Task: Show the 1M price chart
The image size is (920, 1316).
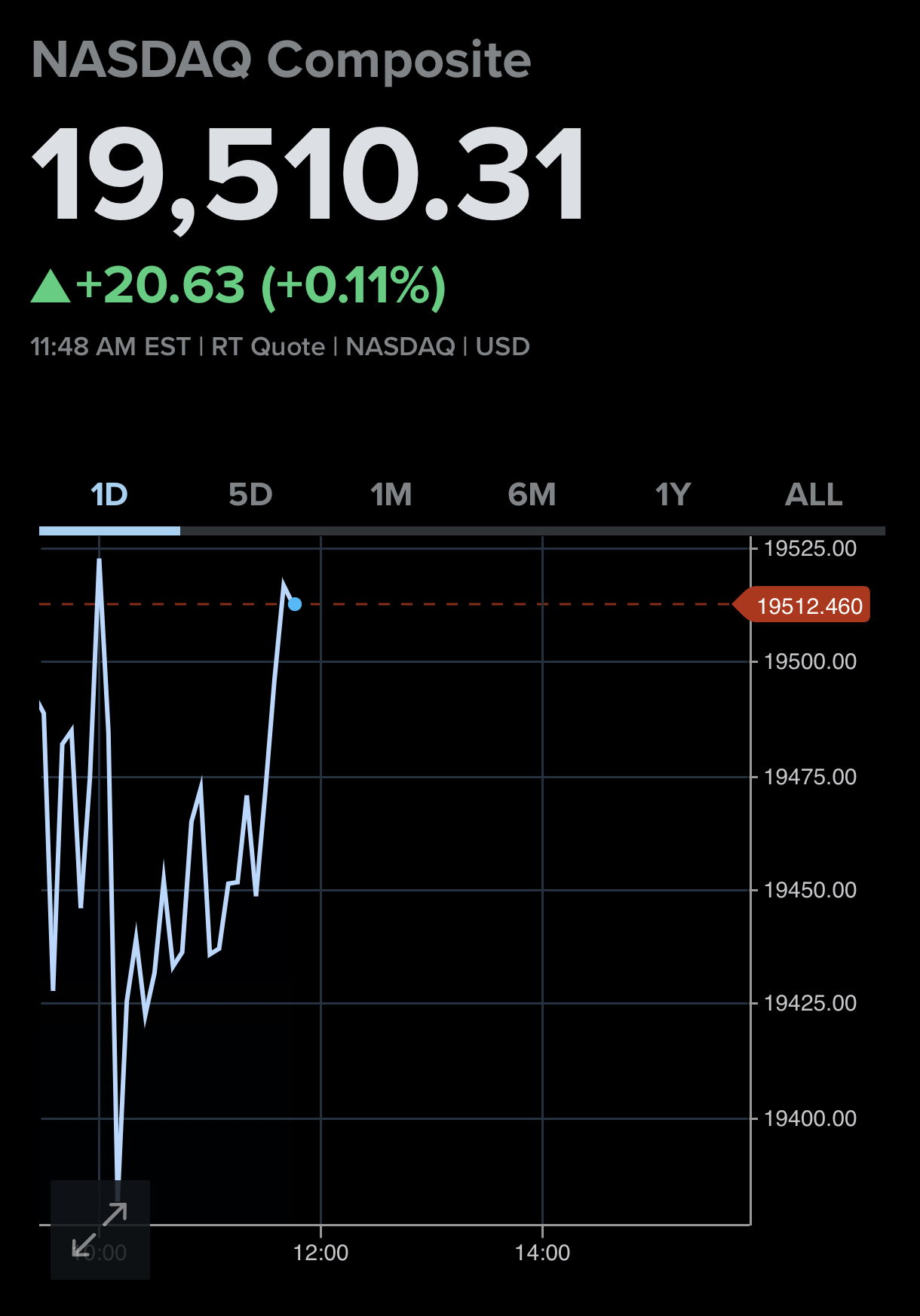Action: [x=391, y=495]
